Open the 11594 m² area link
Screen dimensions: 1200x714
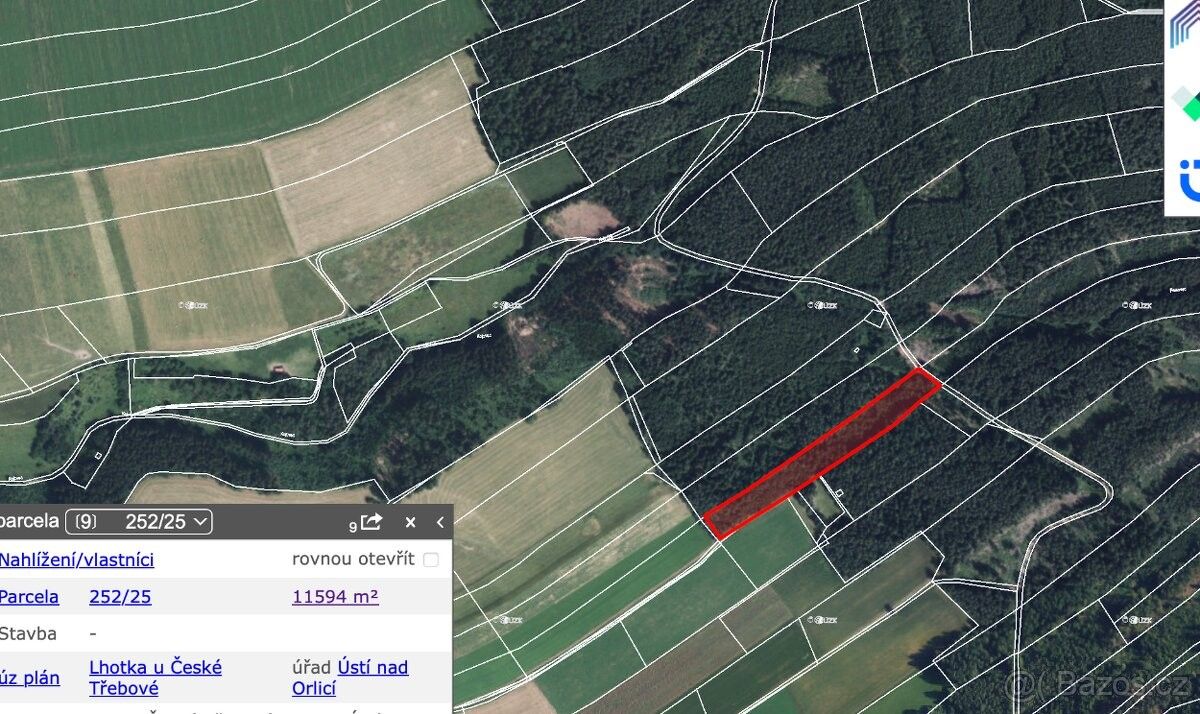tap(335, 597)
